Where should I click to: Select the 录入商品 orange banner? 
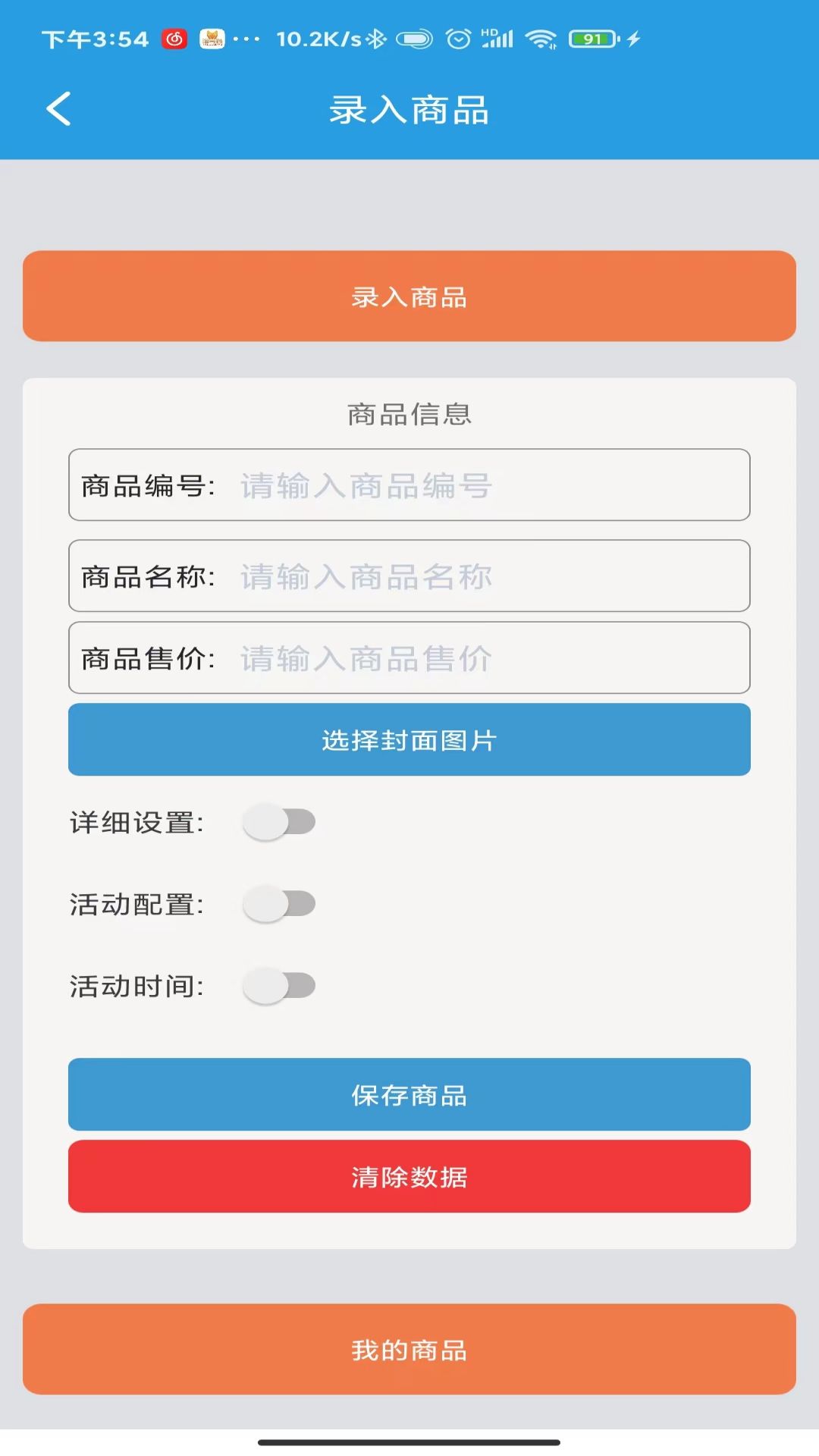[409, 296]
